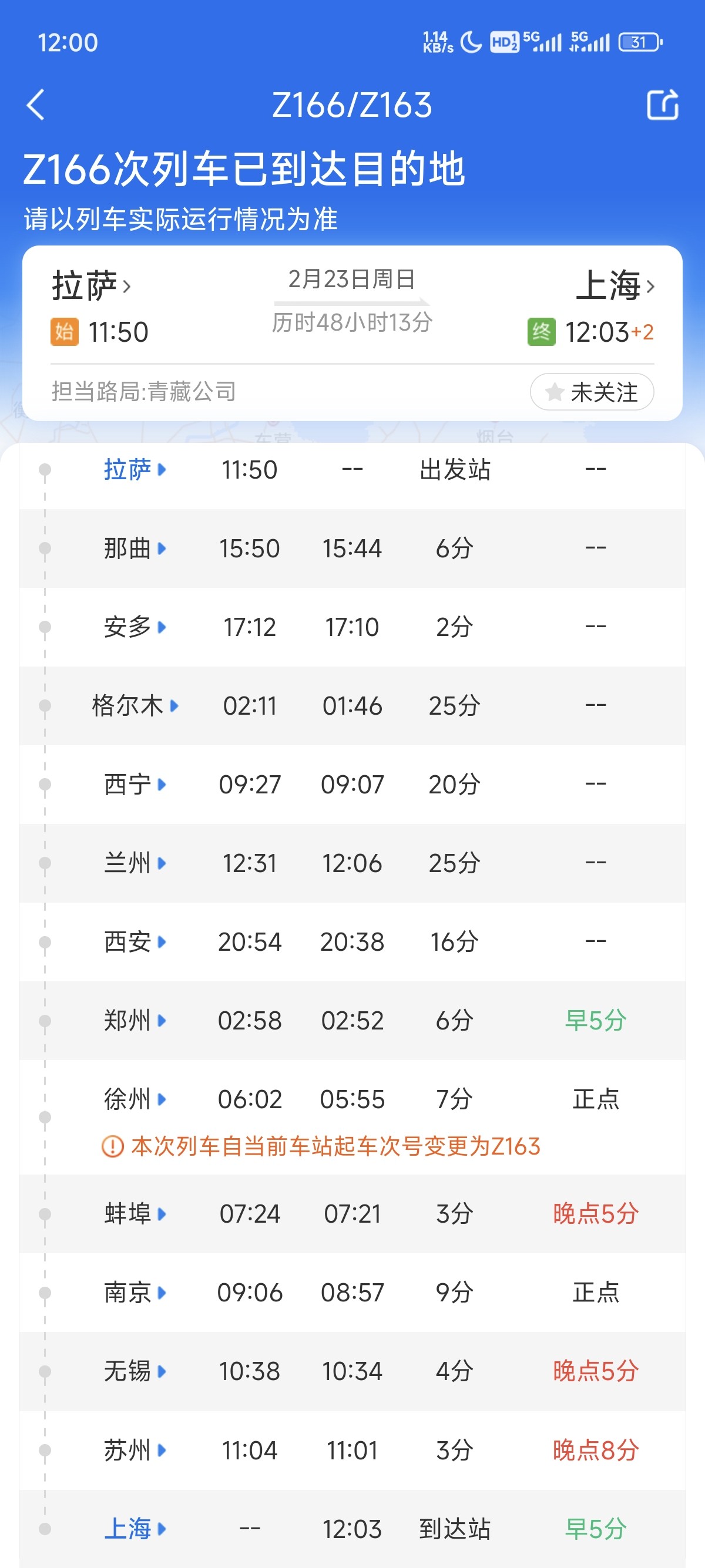
Task: Go back to the previous page
Action: tap(36, 105)
